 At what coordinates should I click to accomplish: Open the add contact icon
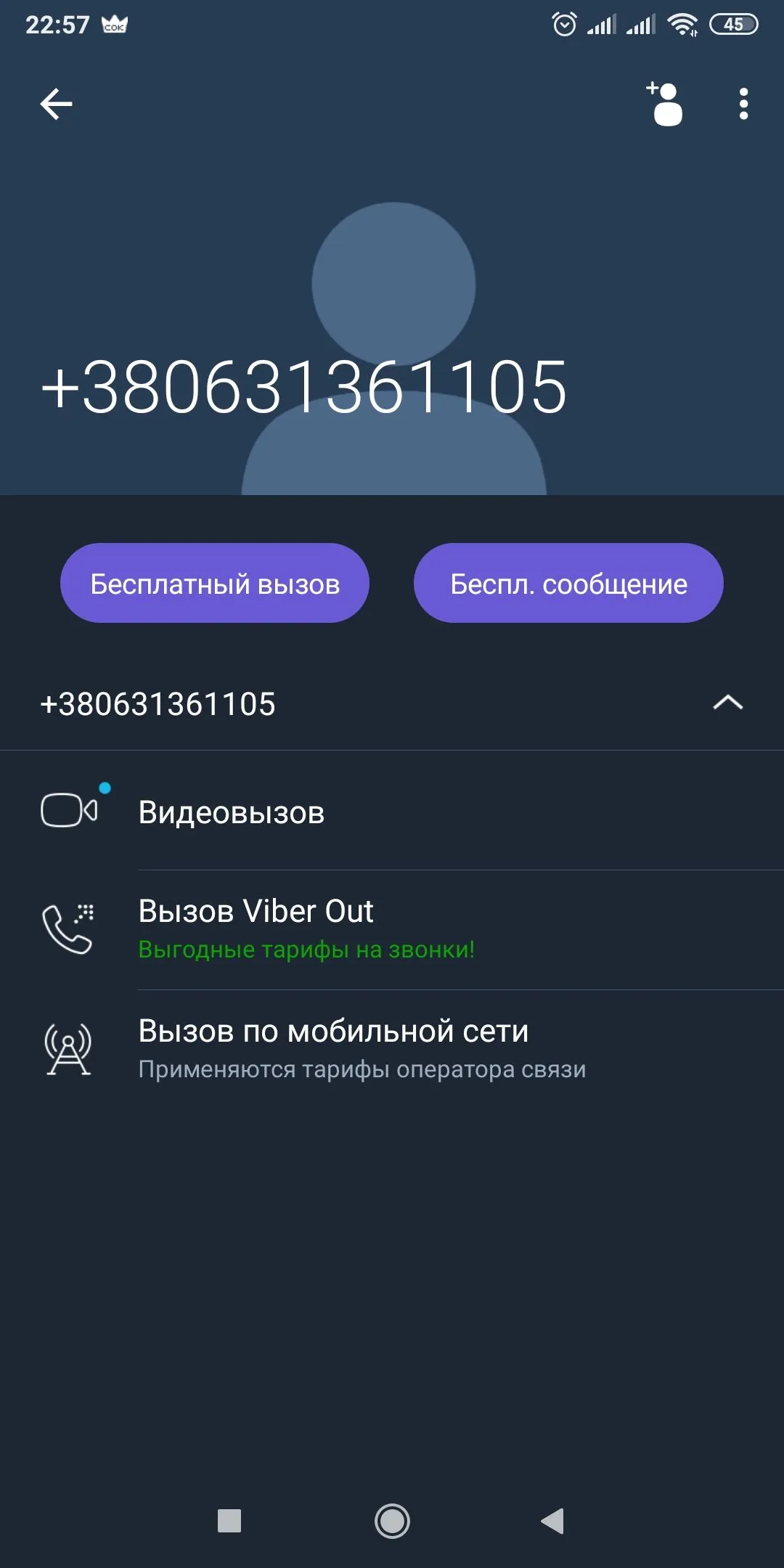point(665,106)
